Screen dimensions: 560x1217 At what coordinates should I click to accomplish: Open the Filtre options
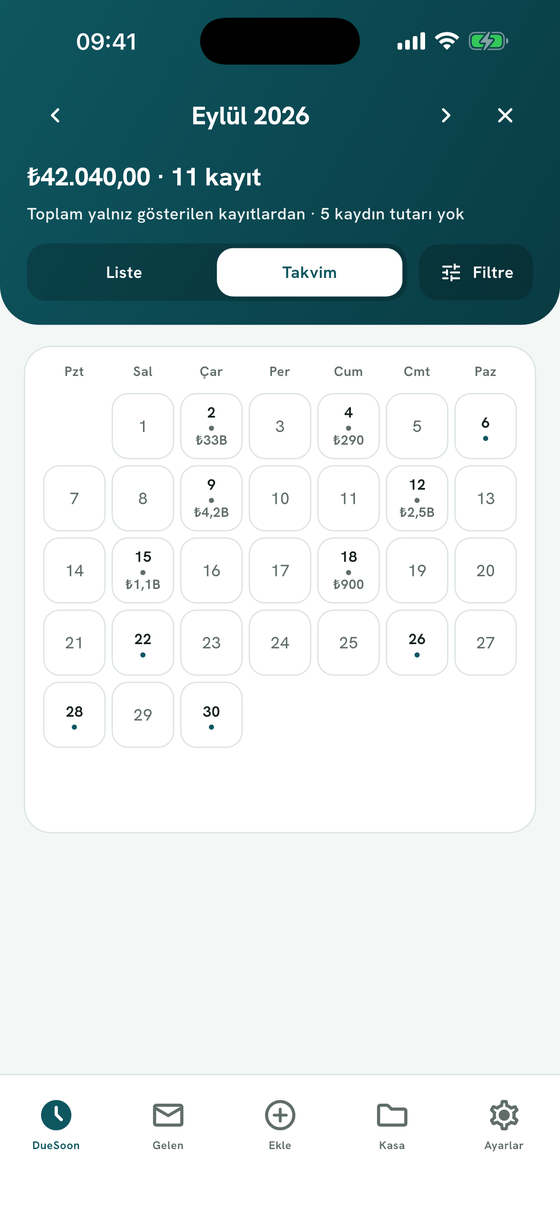(477, 273)
